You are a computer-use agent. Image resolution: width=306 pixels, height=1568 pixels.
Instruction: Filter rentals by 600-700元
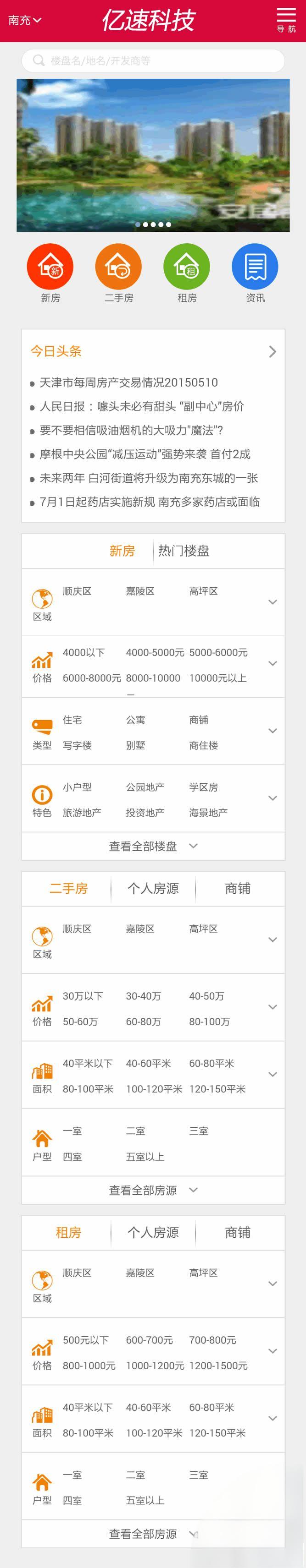[150, 1340]
